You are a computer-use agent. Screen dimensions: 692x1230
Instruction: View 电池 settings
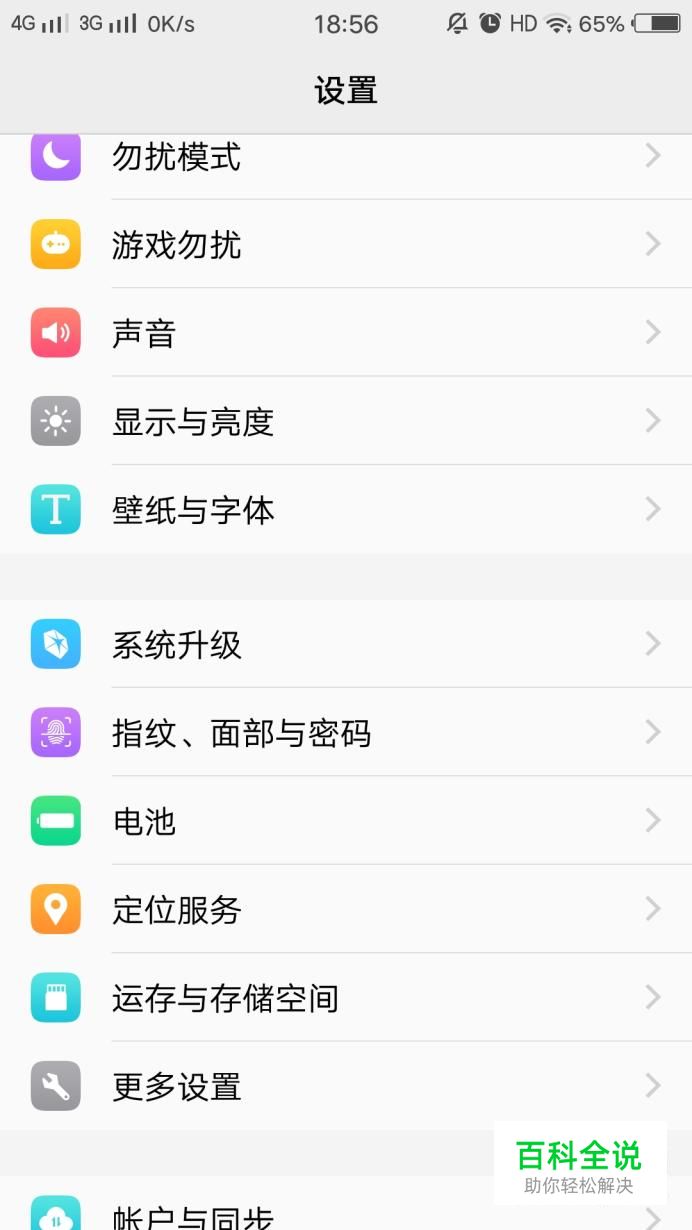click(346, 821)
